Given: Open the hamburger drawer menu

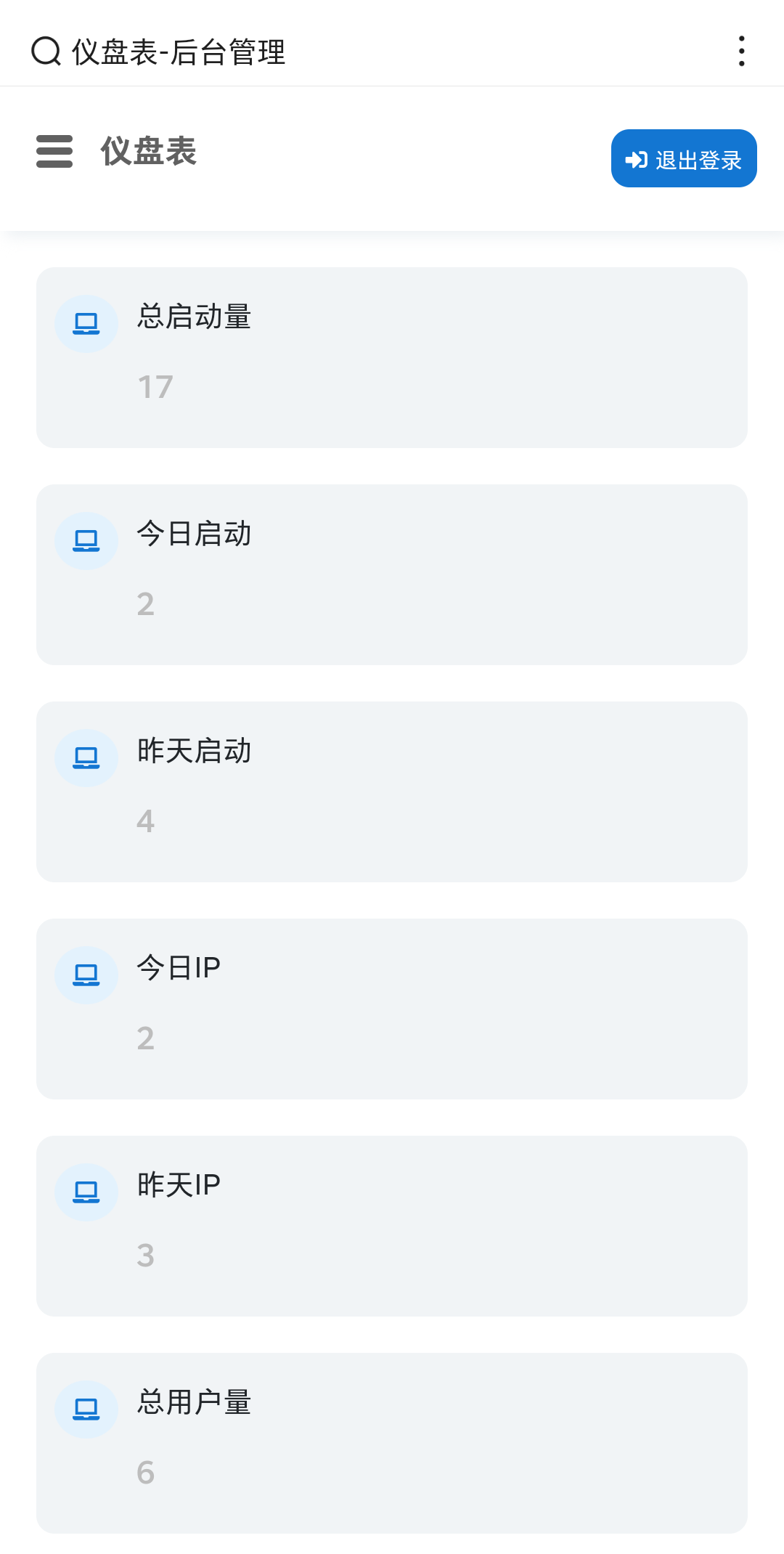Looking at the screenshot, I should (54, 151).
